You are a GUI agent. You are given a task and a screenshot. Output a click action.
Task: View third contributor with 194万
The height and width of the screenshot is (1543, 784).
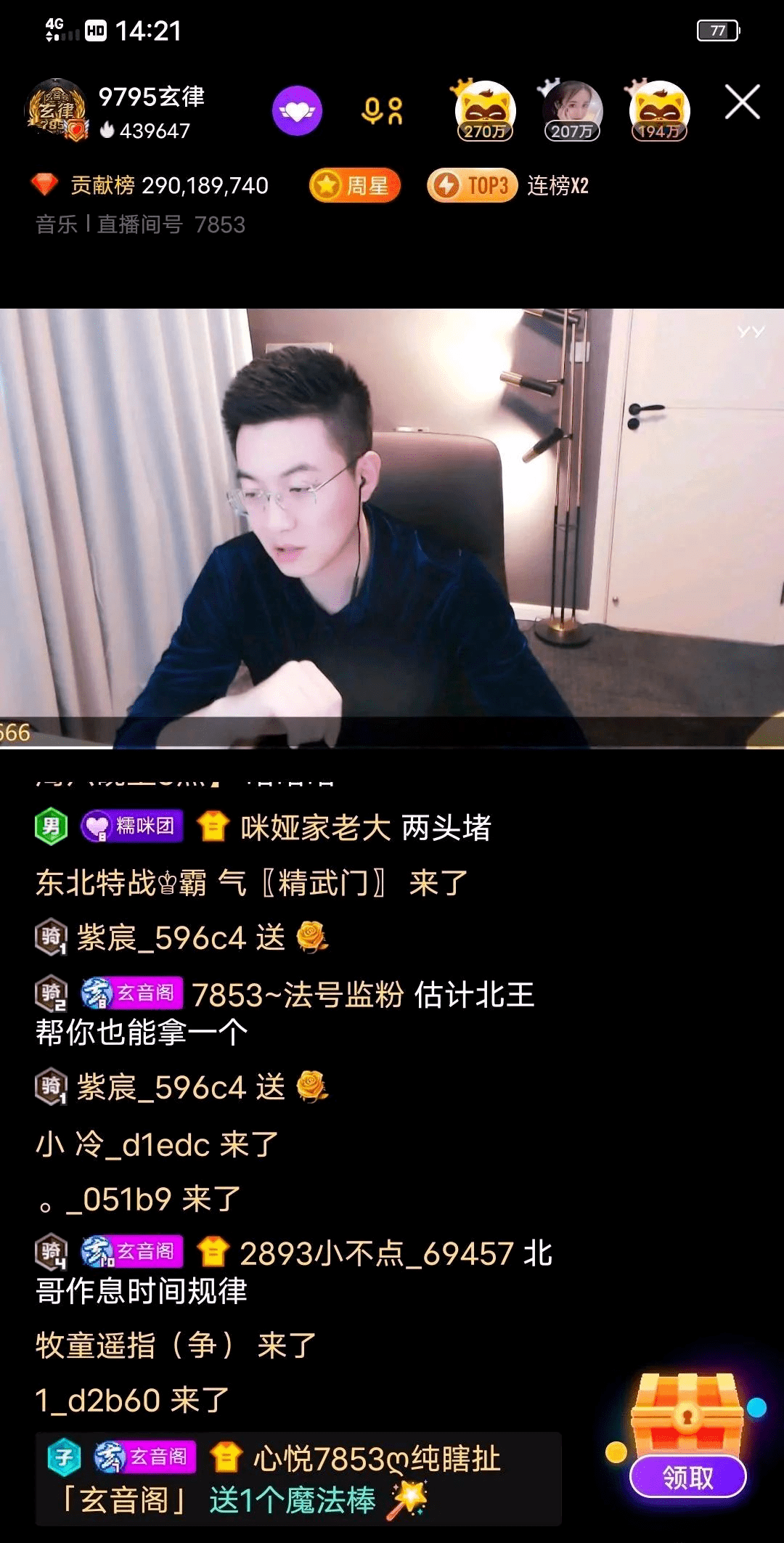coord(659,110)
